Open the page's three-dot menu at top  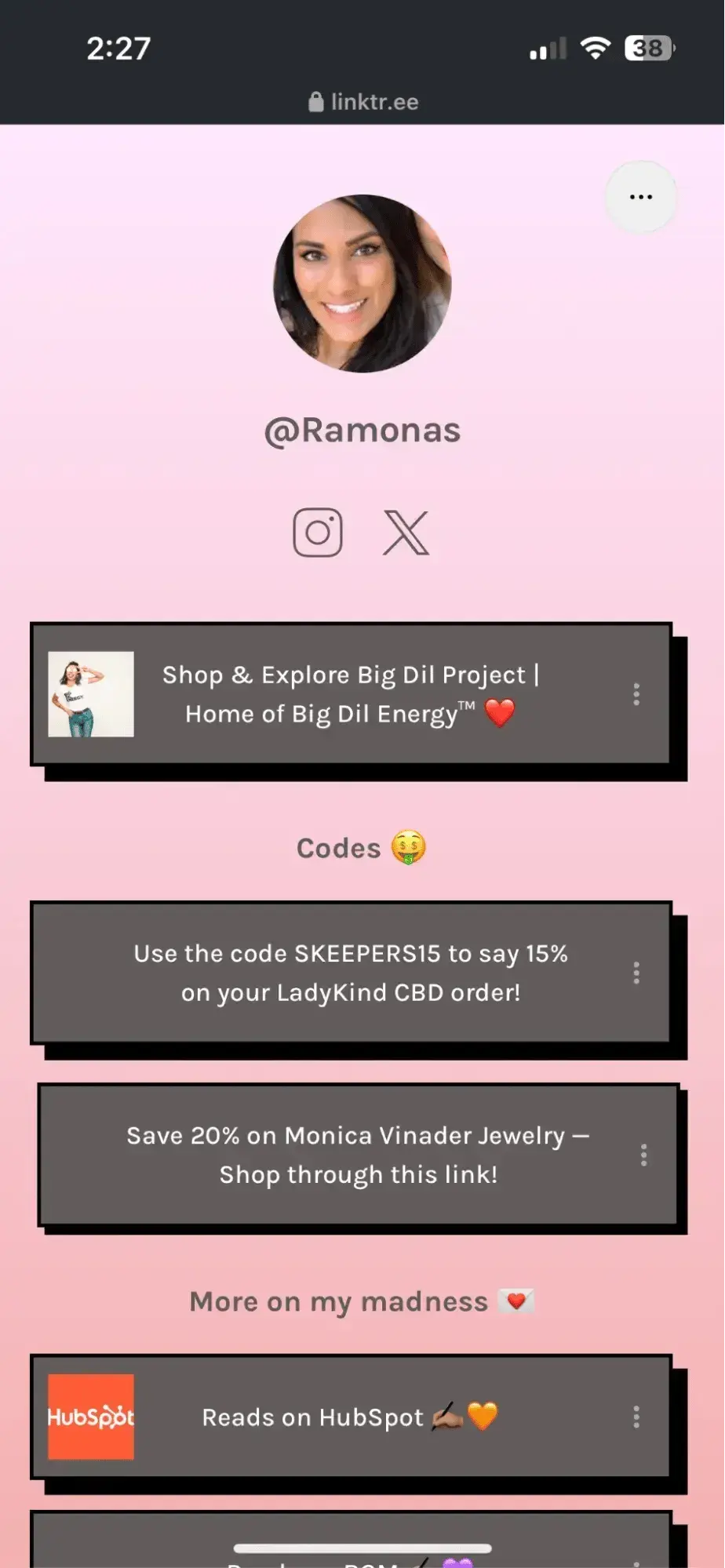[x=640, y=197]
